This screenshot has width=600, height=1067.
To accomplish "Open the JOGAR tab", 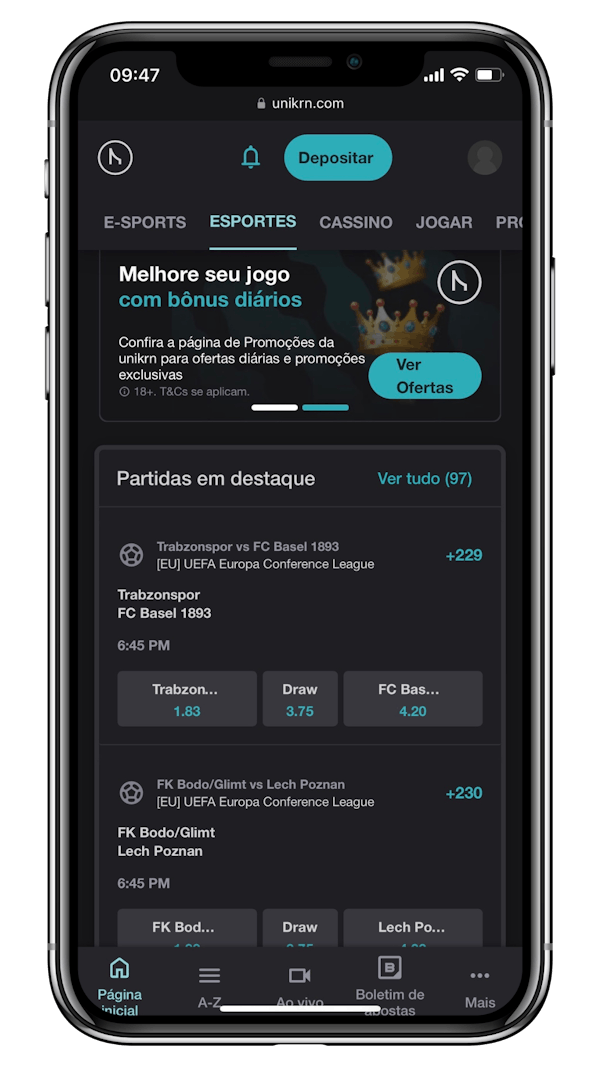I will pyautogui.click(x=444, y=223).
